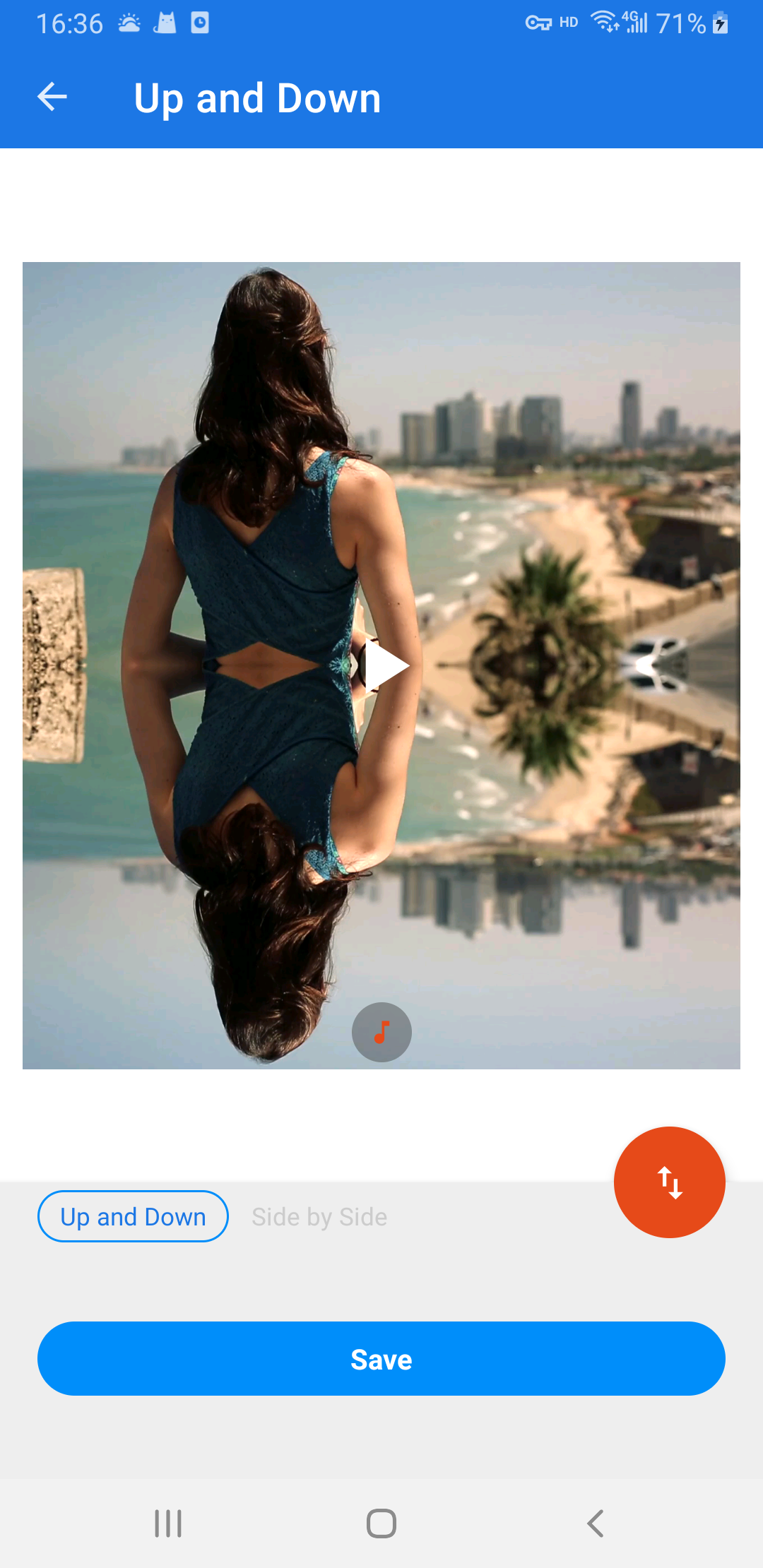Switch to Side by Side layout

point(319,1216)
